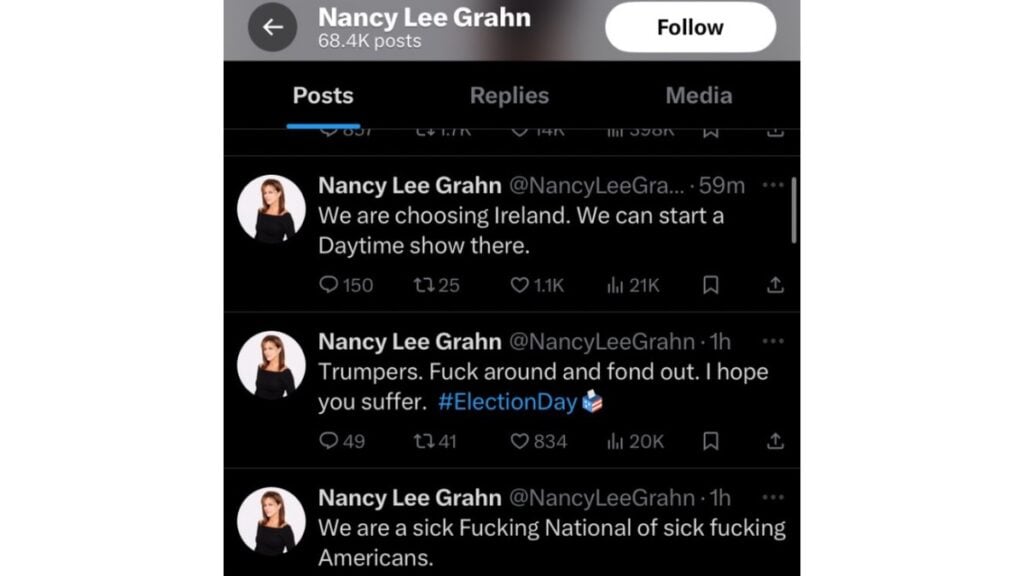Like the 'choosing Ireland' post
Screen dimensions: 1024x576
[519, 285]
